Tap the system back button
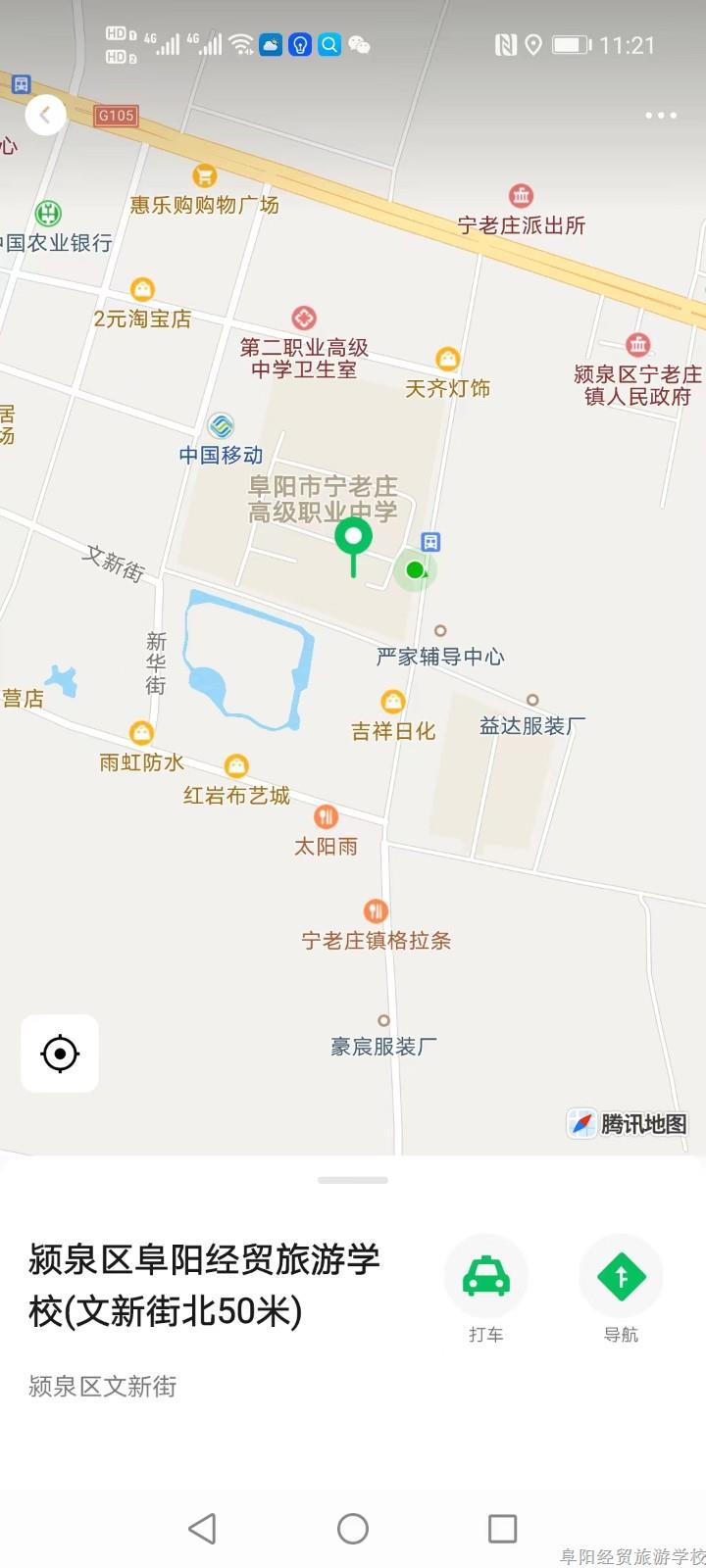 click(202, 1529)
